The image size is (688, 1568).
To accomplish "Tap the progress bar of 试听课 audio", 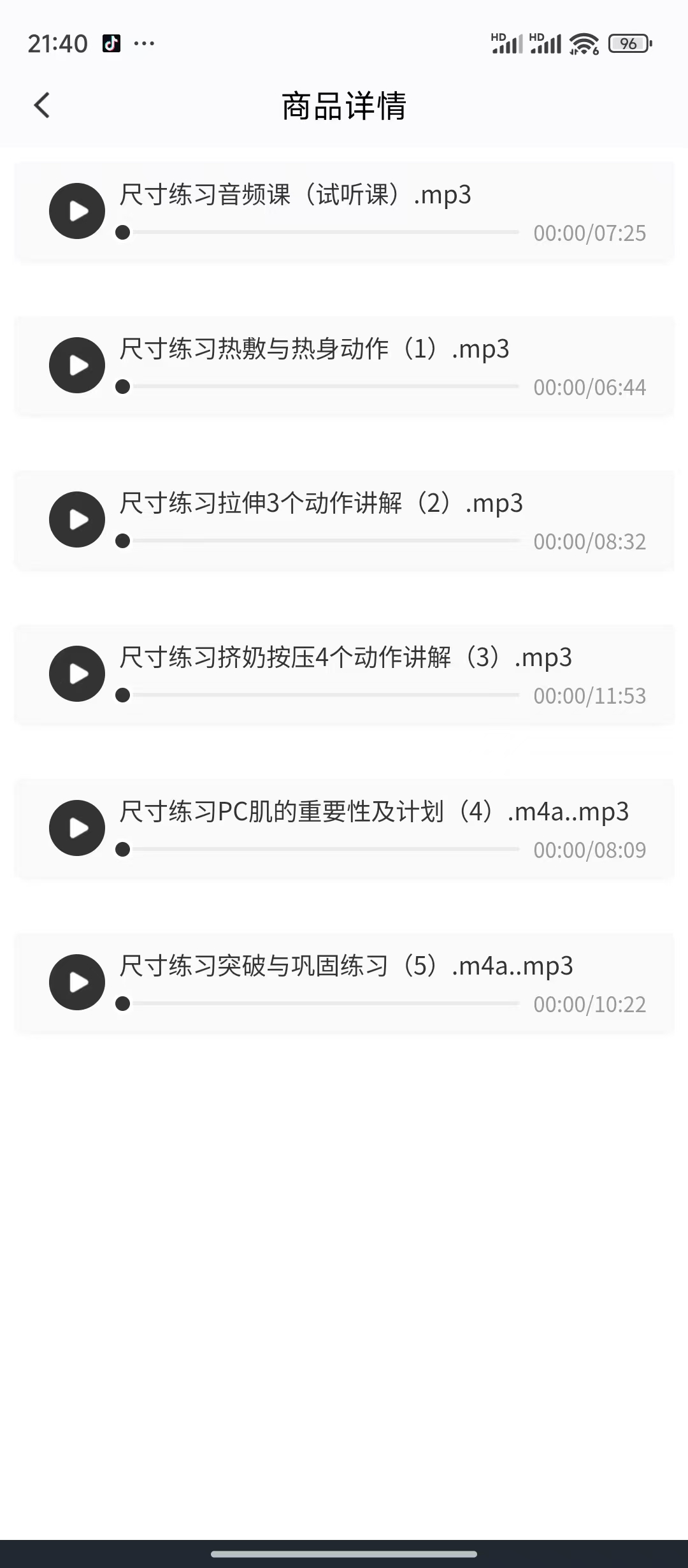I will [x=317, y=233].
